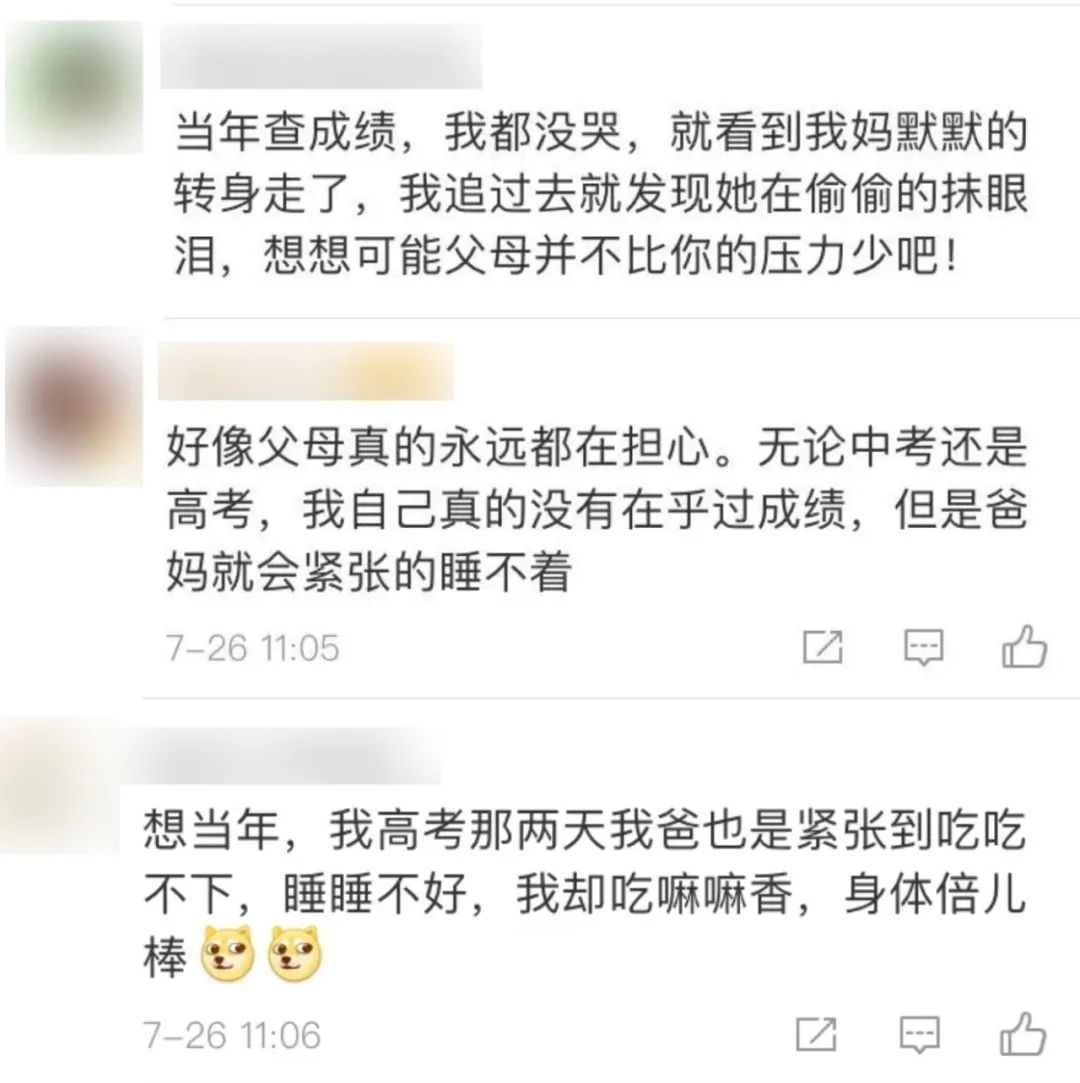Viewport: 1080px width, 1083px height.
Task: Reply to the comment posted at 11:05
Action: (923, 647)
